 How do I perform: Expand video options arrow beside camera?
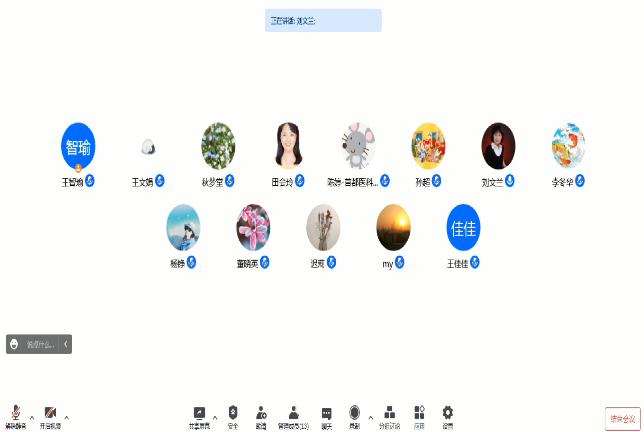pyautogui.click(x=67, y=416)
